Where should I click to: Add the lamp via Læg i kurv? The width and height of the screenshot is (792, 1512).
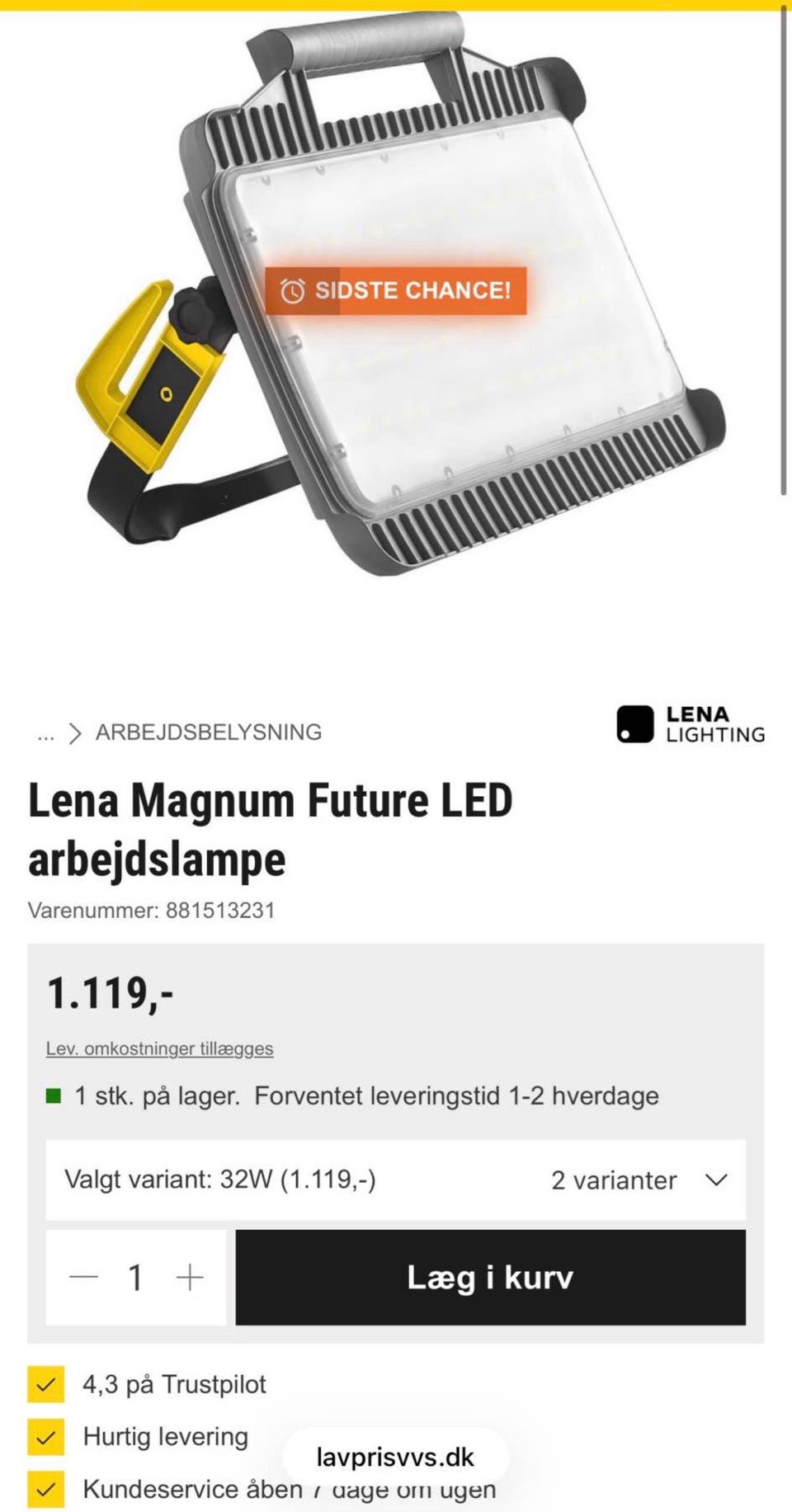pos(490,1277)
